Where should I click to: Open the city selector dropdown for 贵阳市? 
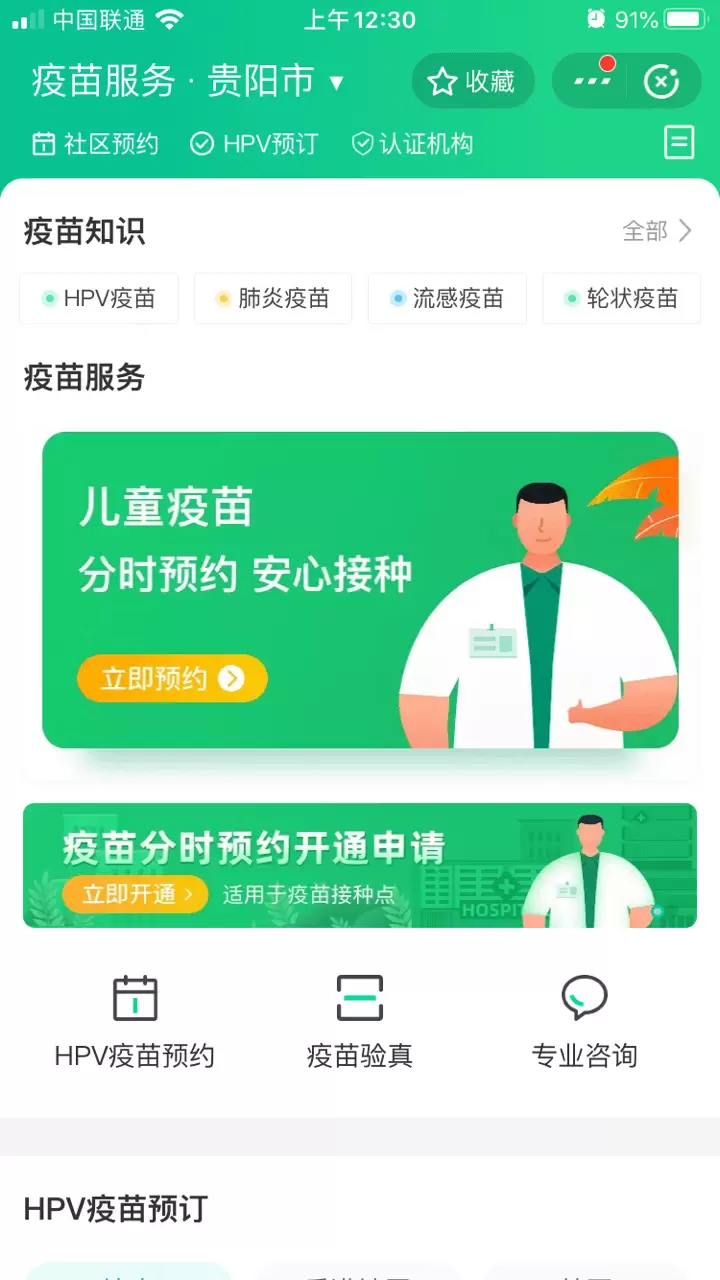[336, 82]
